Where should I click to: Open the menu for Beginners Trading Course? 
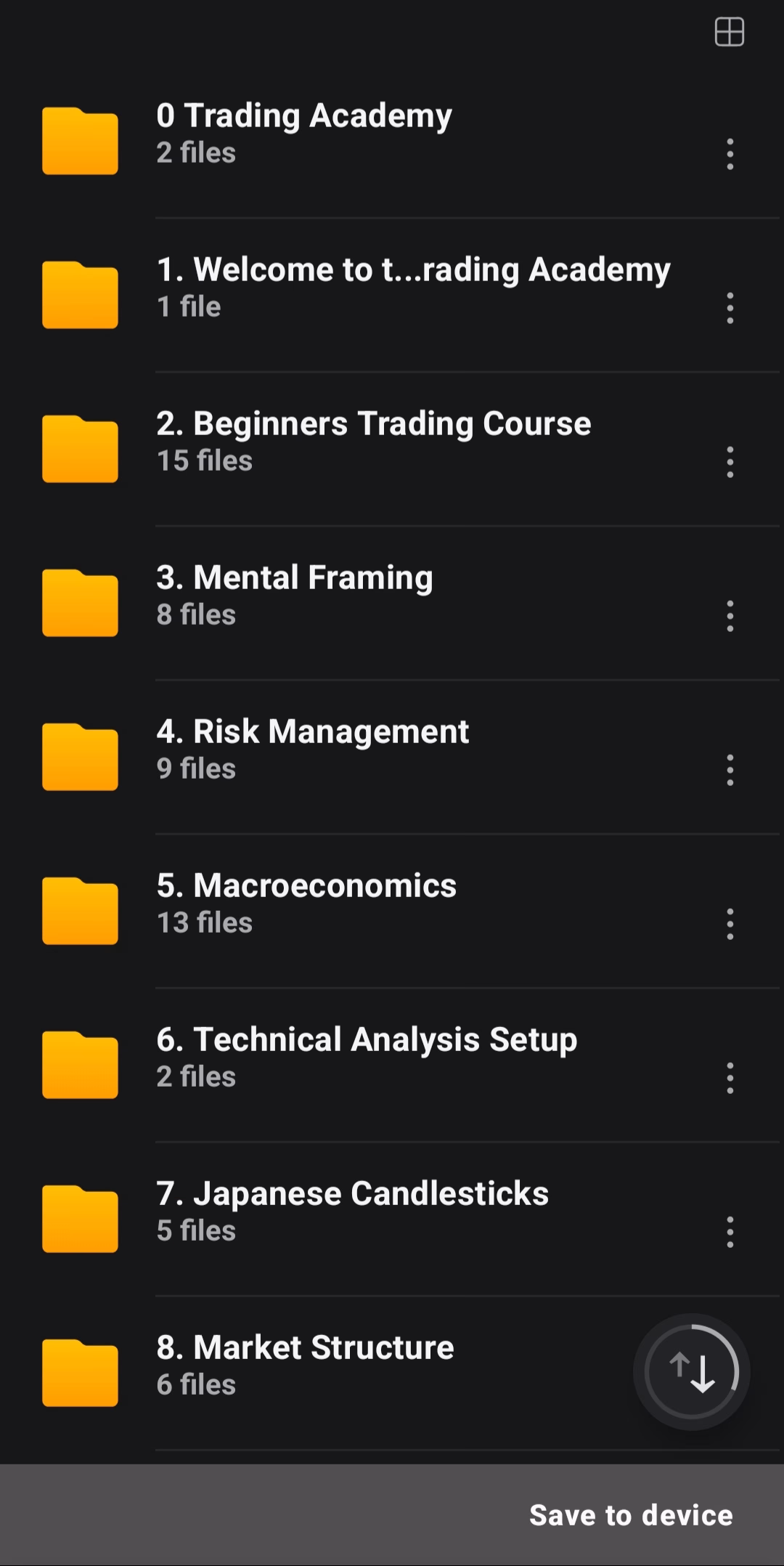(x=730, y=462)
